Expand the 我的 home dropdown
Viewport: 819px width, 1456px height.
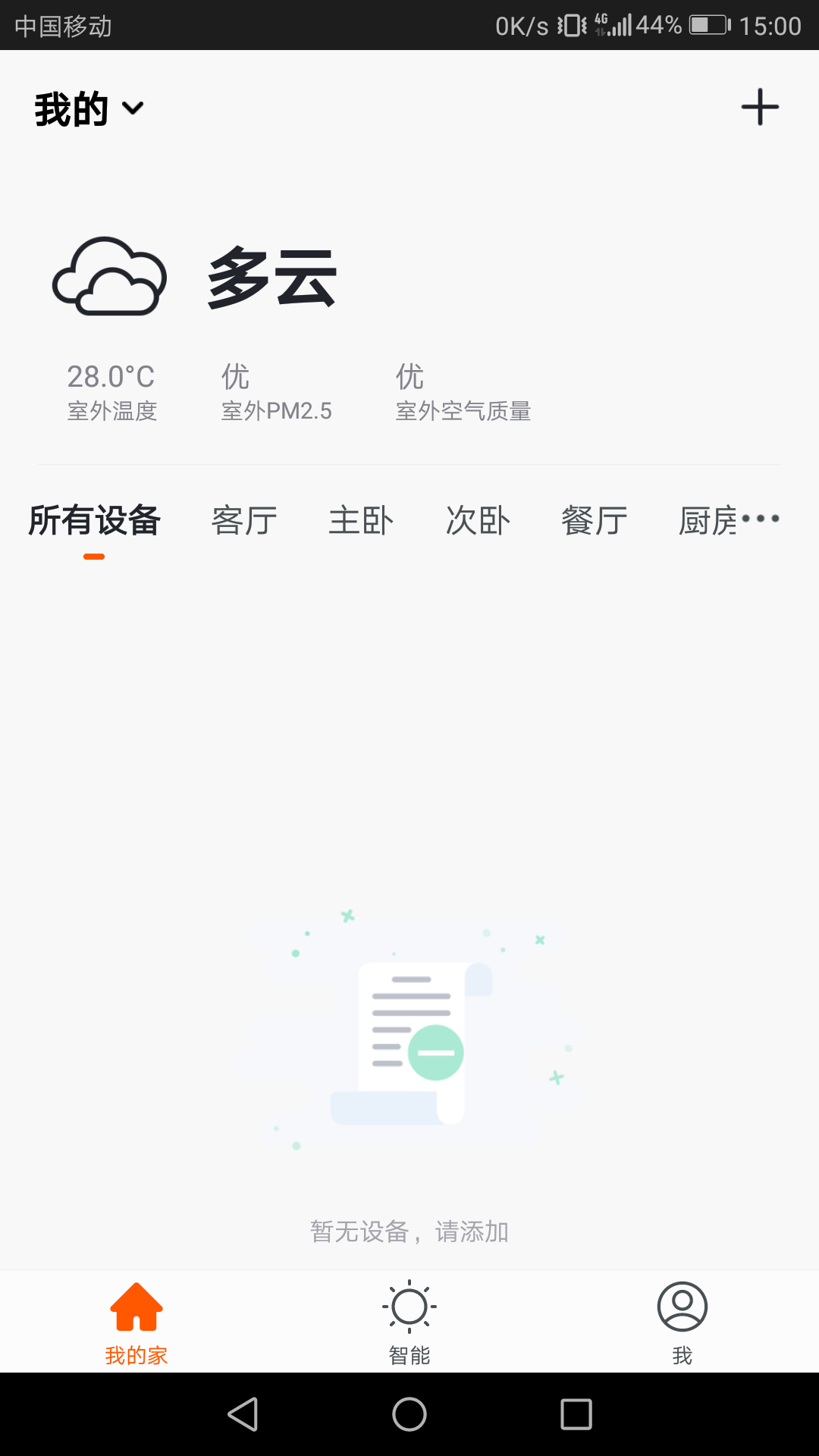click(x=89, y=108)
